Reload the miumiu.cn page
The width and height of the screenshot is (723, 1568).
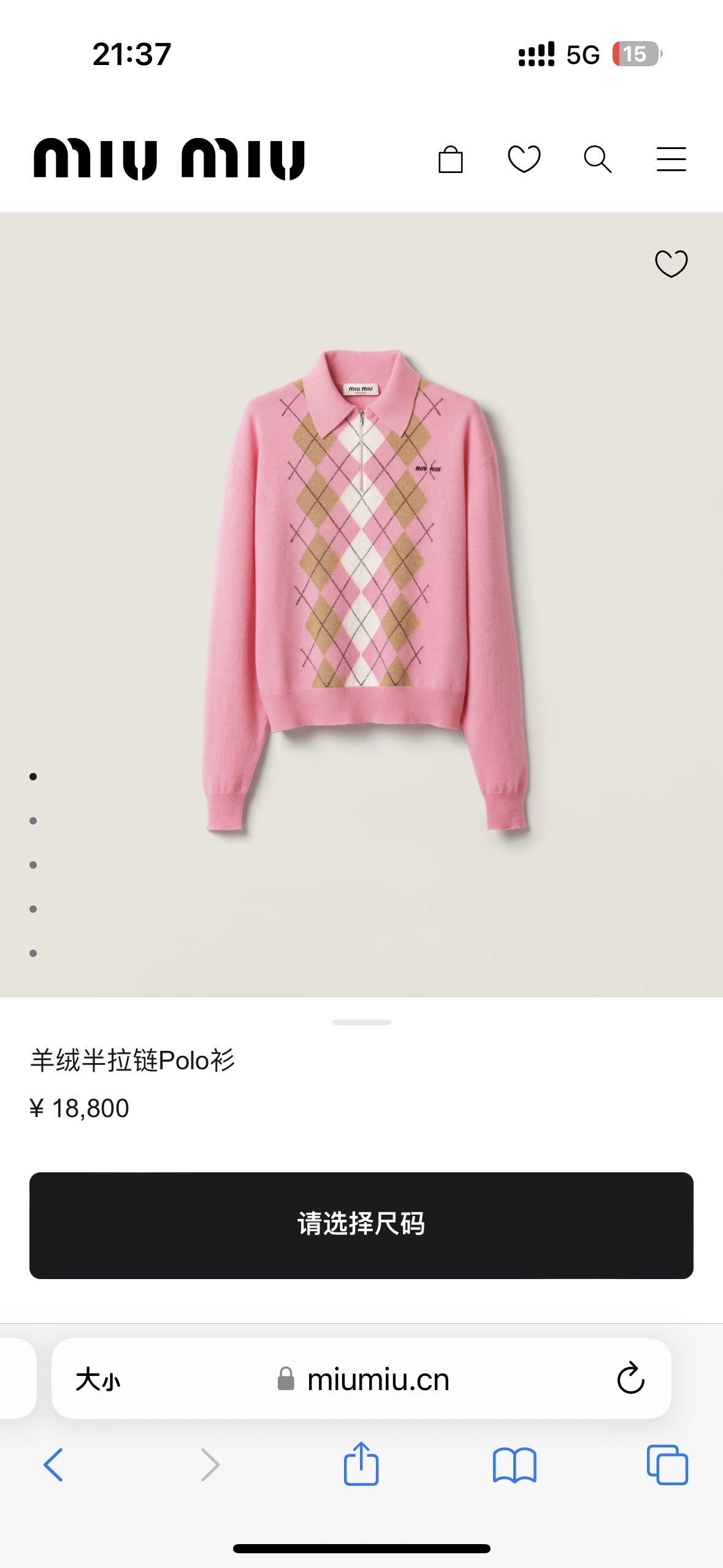click(x=630, y=1379)
